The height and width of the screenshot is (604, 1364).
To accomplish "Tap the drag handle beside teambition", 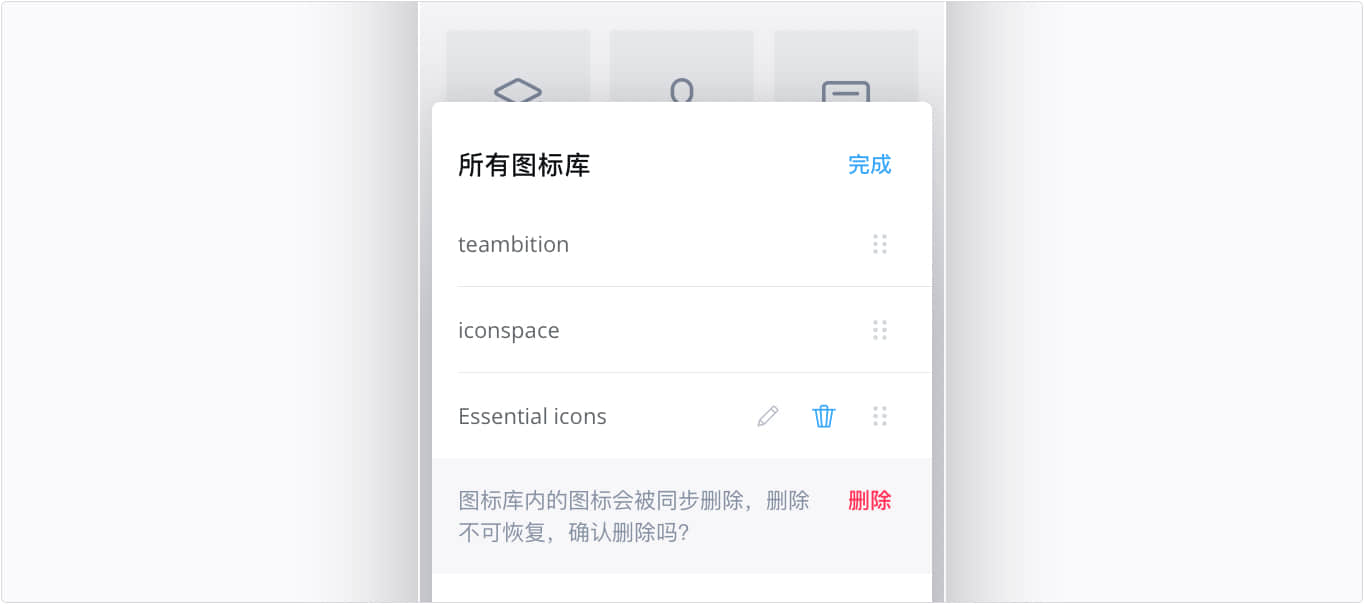I will point(879,244).
